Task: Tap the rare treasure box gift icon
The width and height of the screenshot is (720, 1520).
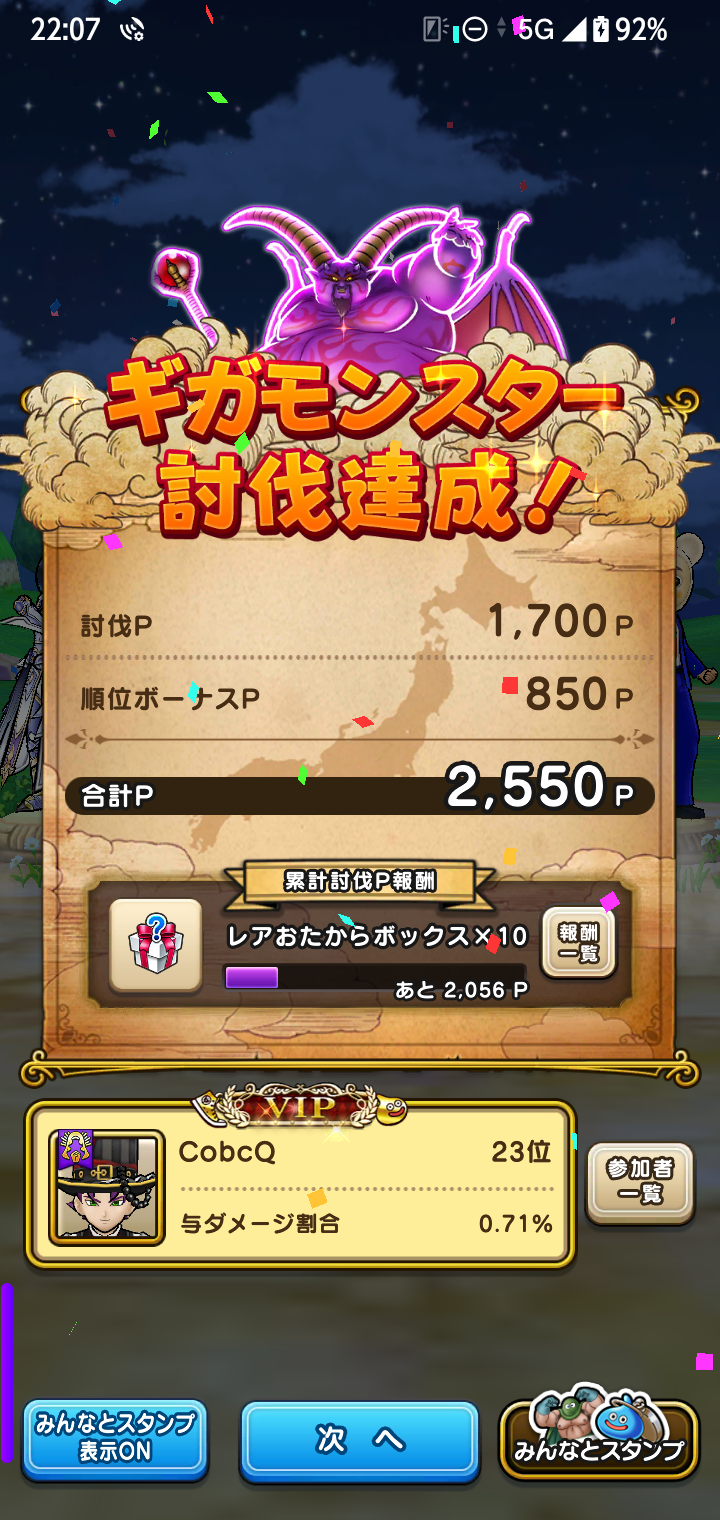Action: pyautogui.click(x=155, y=945)
